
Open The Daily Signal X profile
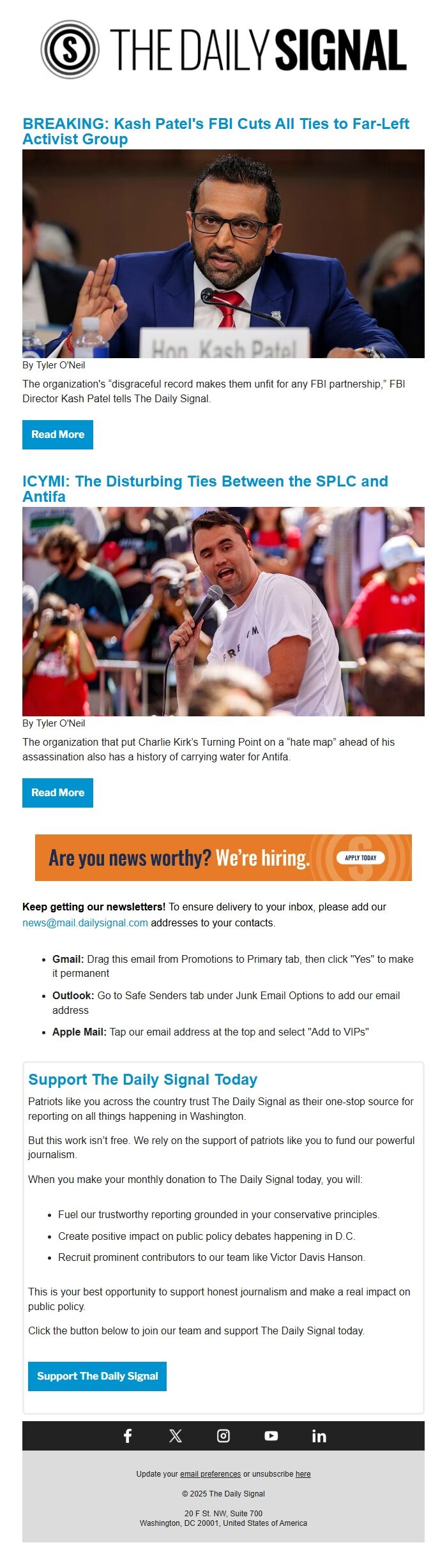176,1436
